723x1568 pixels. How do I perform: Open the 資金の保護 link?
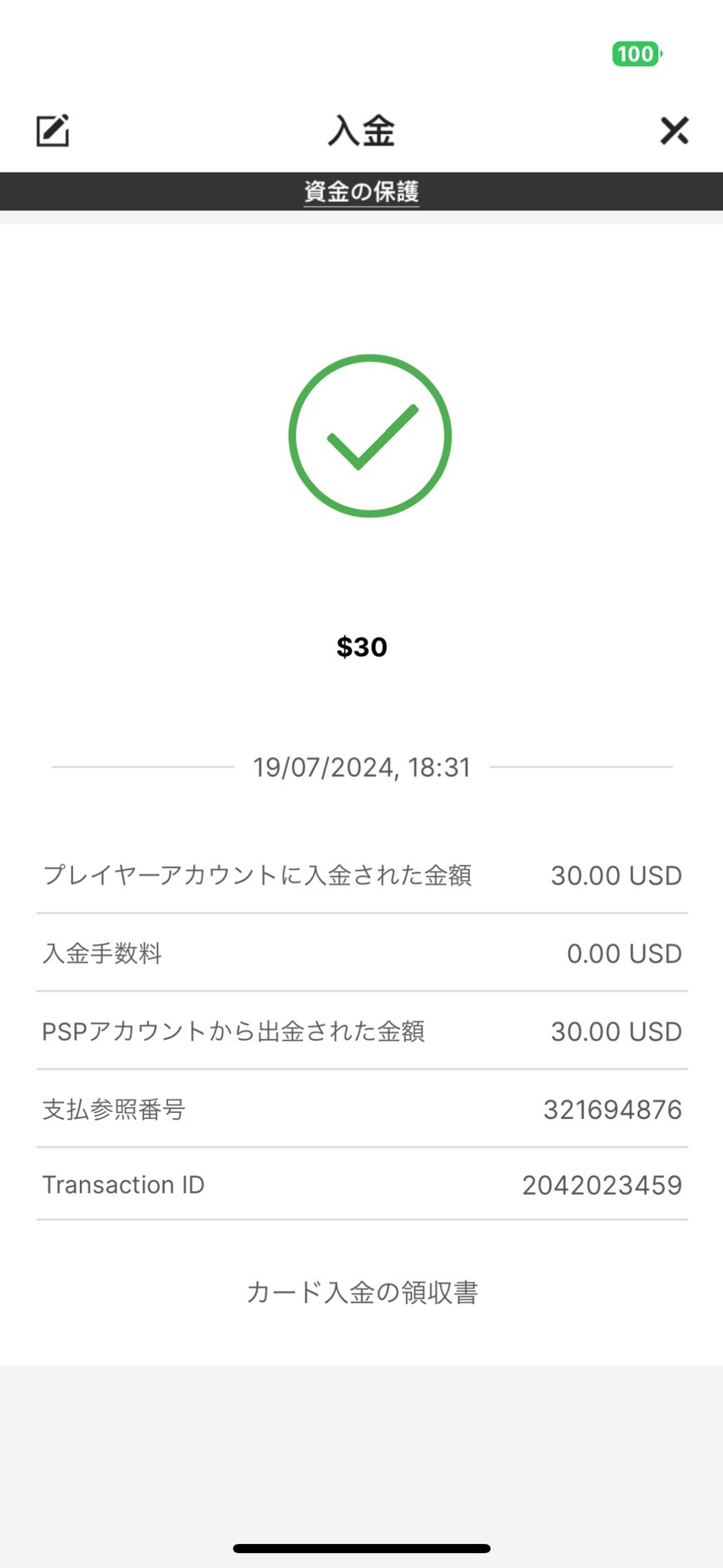click(x=361, y=192)
